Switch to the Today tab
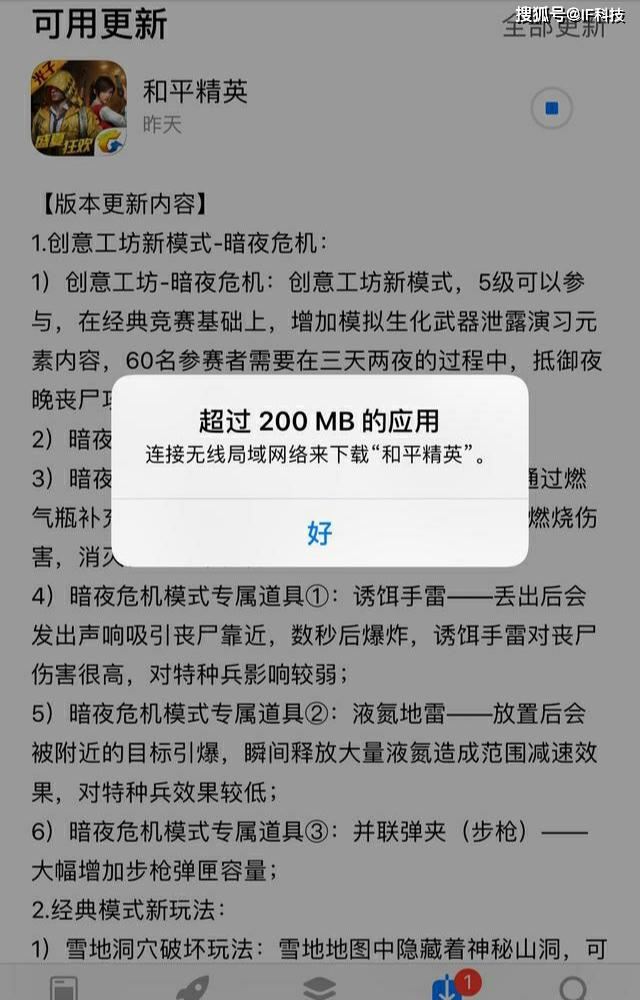Screen dimensions: 640x1000 pyautogui.click(x=64, y=988)
